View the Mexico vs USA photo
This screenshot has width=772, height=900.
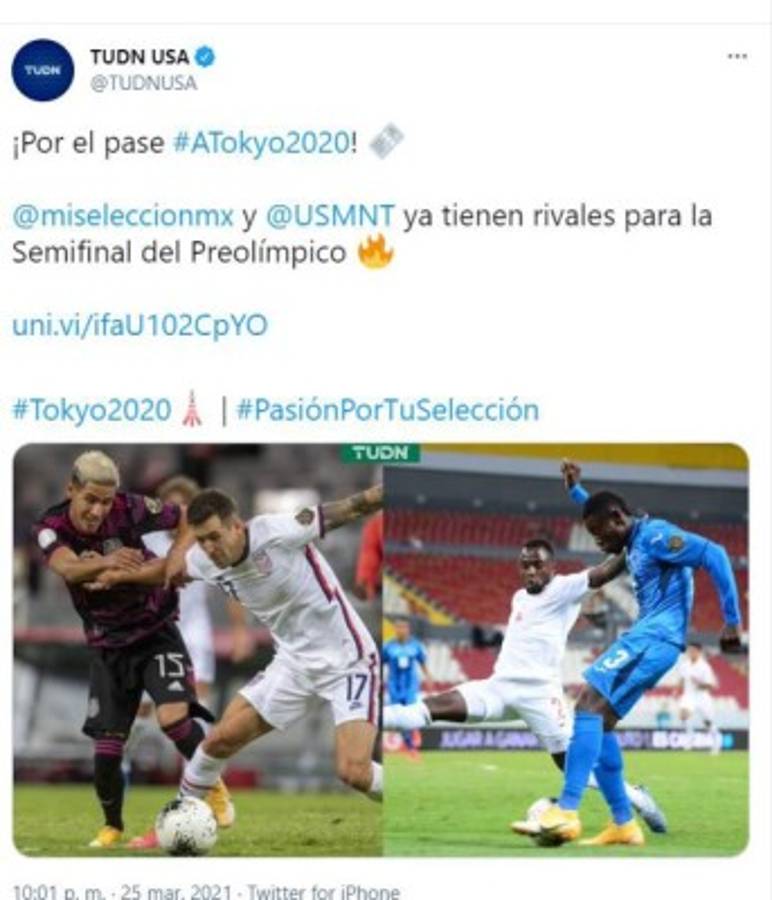click(x=198, y=650)
